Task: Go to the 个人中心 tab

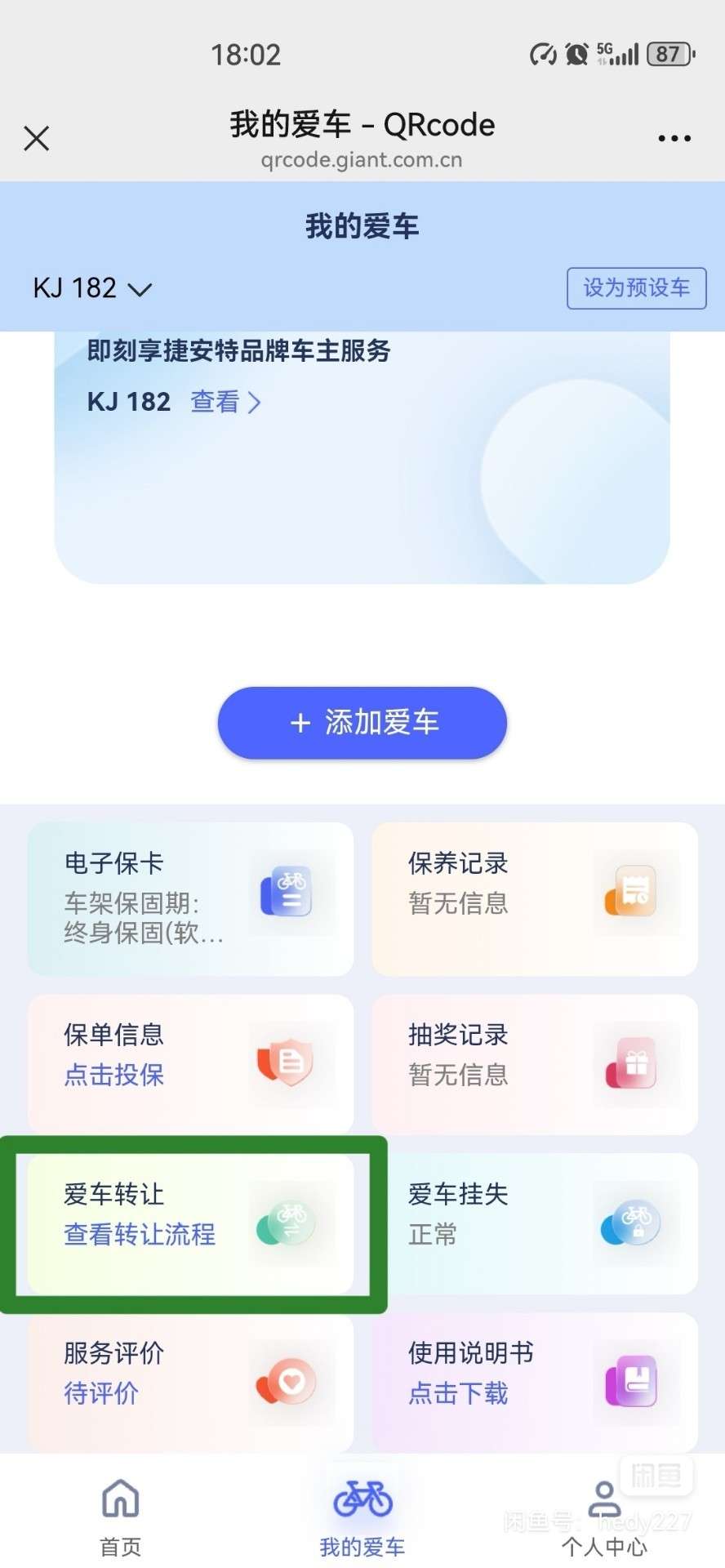Action: point(604,1517)
